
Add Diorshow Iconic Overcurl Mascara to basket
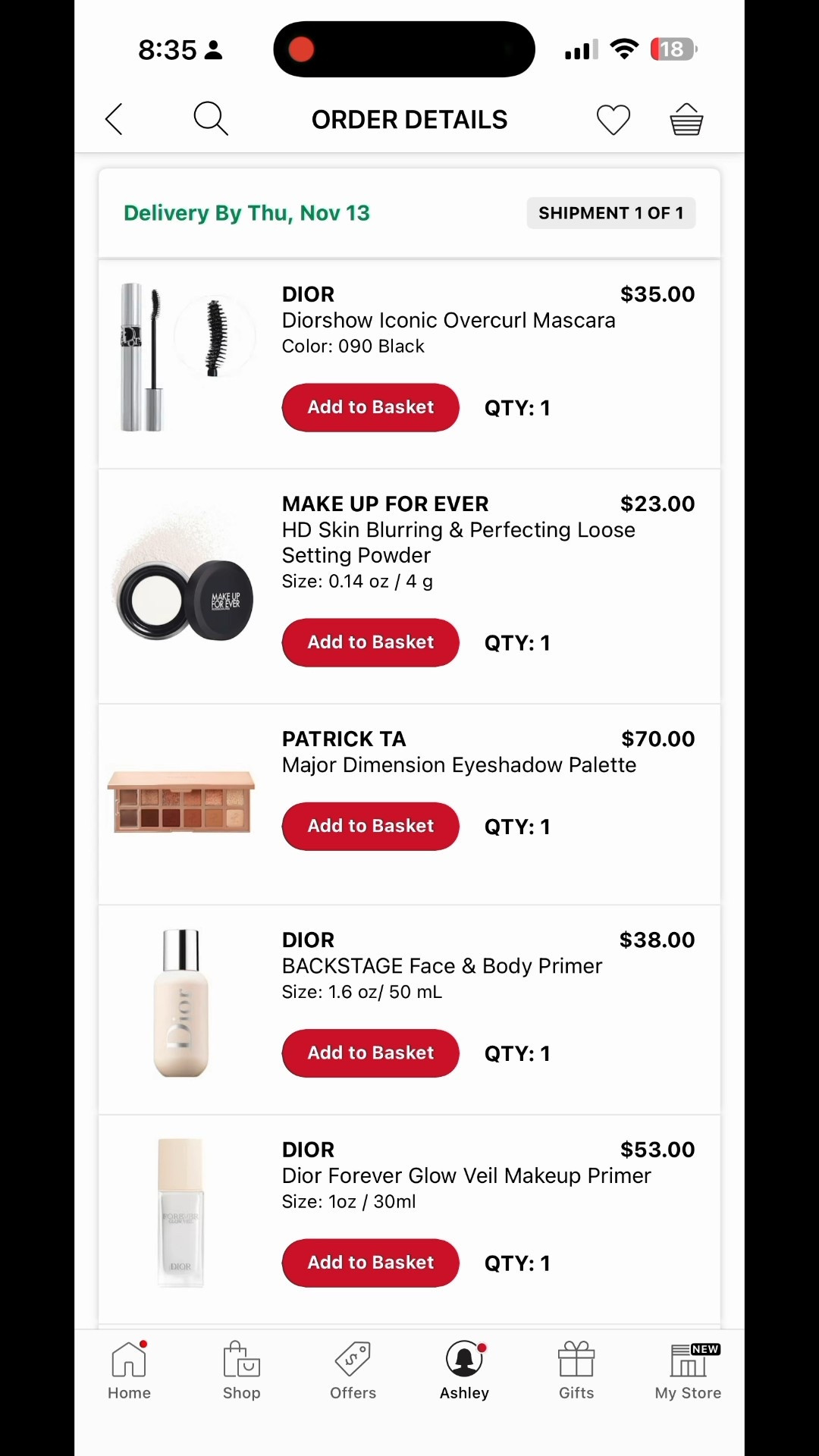coord(370,407)
